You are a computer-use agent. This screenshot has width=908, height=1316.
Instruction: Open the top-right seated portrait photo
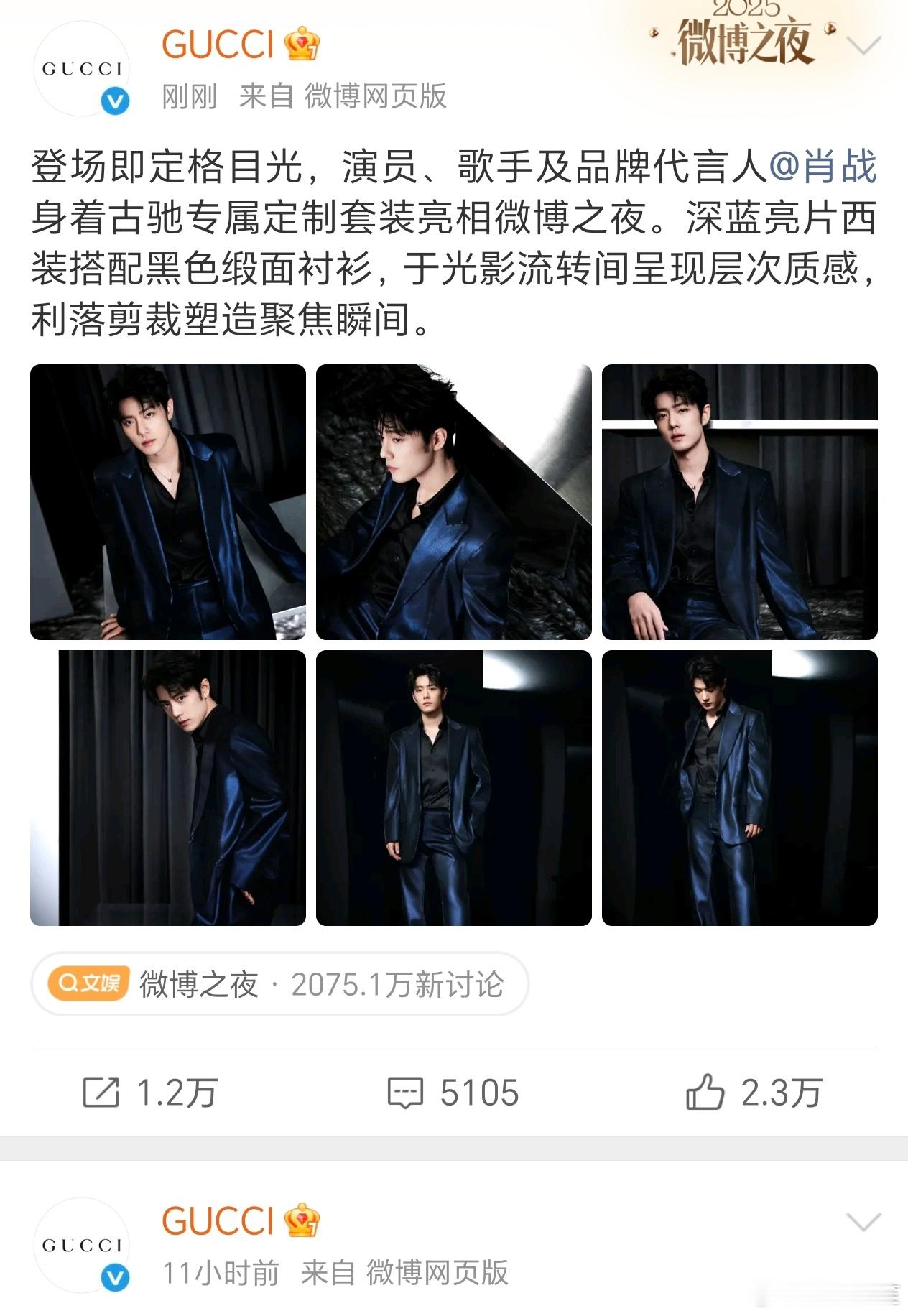tap(740, 501)
